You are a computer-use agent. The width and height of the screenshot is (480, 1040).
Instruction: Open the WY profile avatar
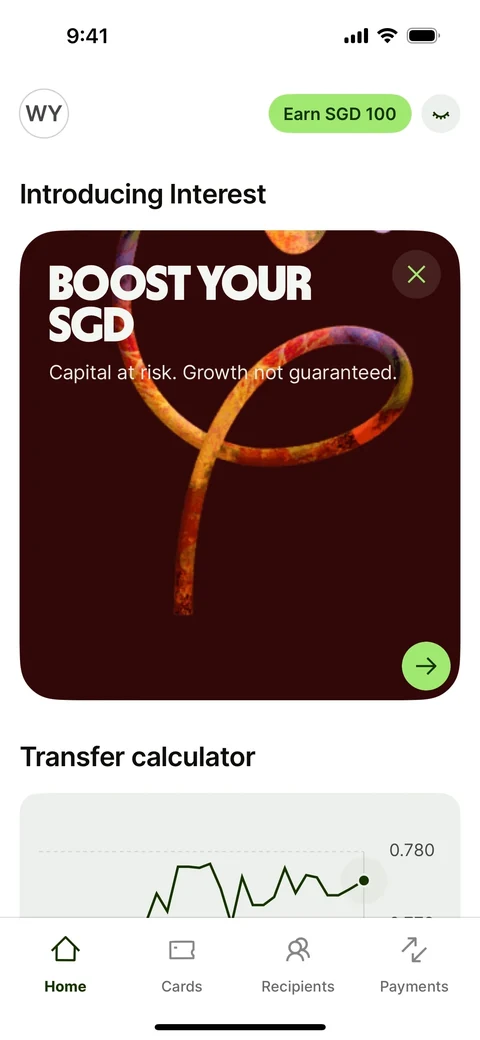(x=44, y=113)
